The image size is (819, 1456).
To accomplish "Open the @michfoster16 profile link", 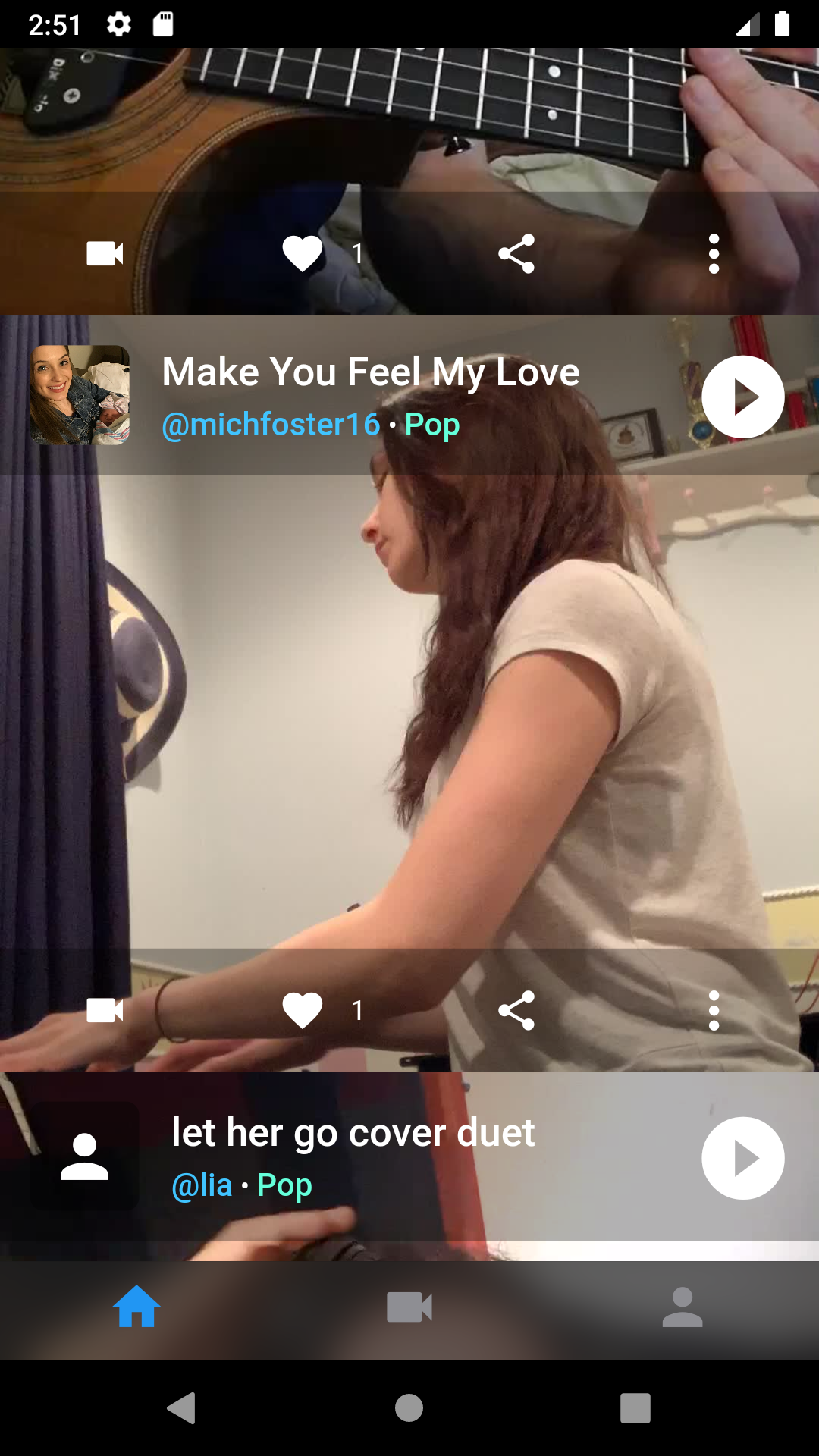I will [271, 425].
